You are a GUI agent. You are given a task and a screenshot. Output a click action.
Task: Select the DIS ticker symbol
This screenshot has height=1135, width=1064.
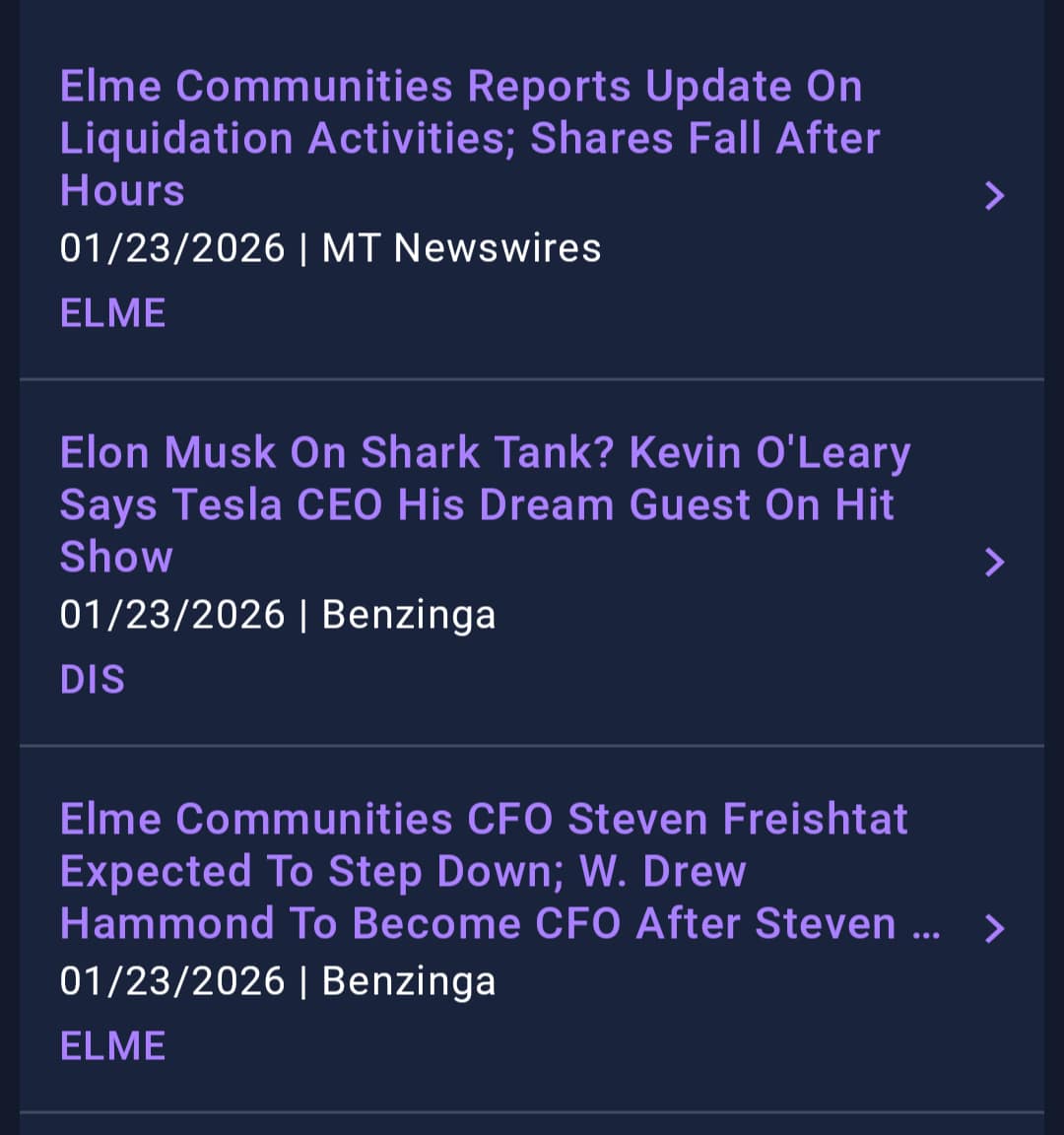click(x=92, y=678)
